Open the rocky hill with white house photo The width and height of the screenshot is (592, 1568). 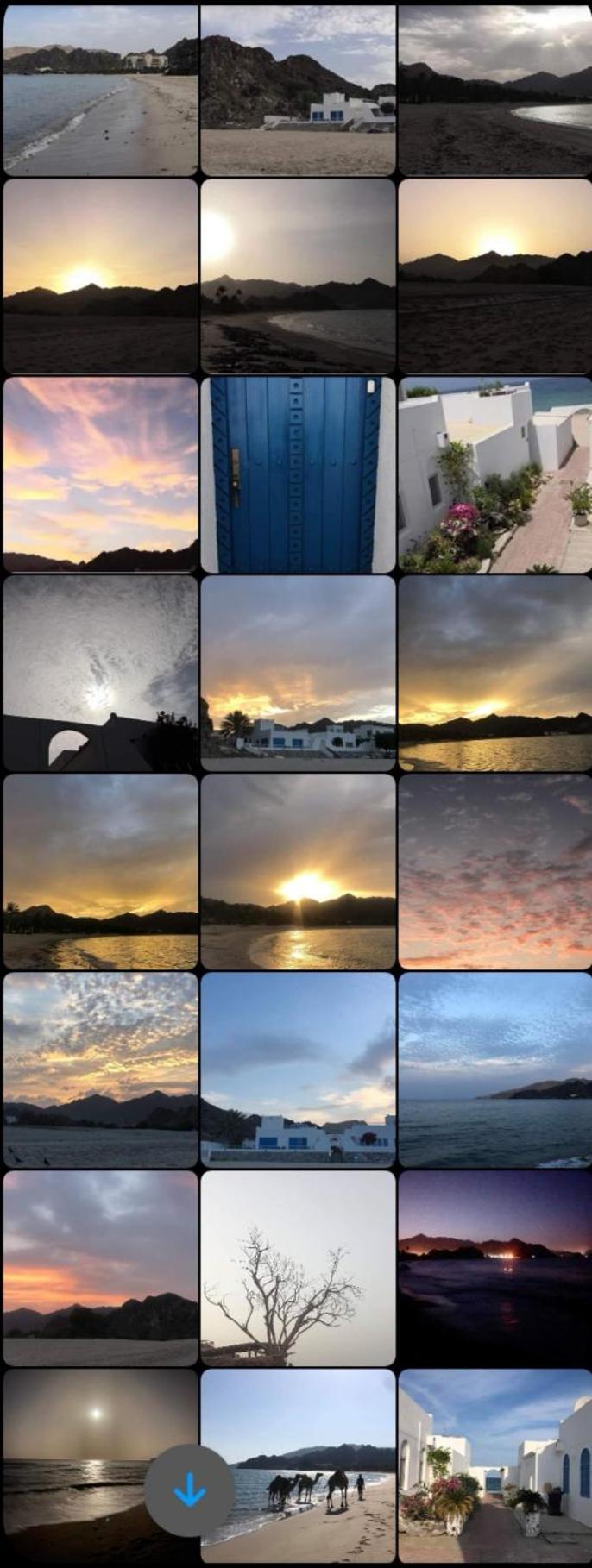298,91
